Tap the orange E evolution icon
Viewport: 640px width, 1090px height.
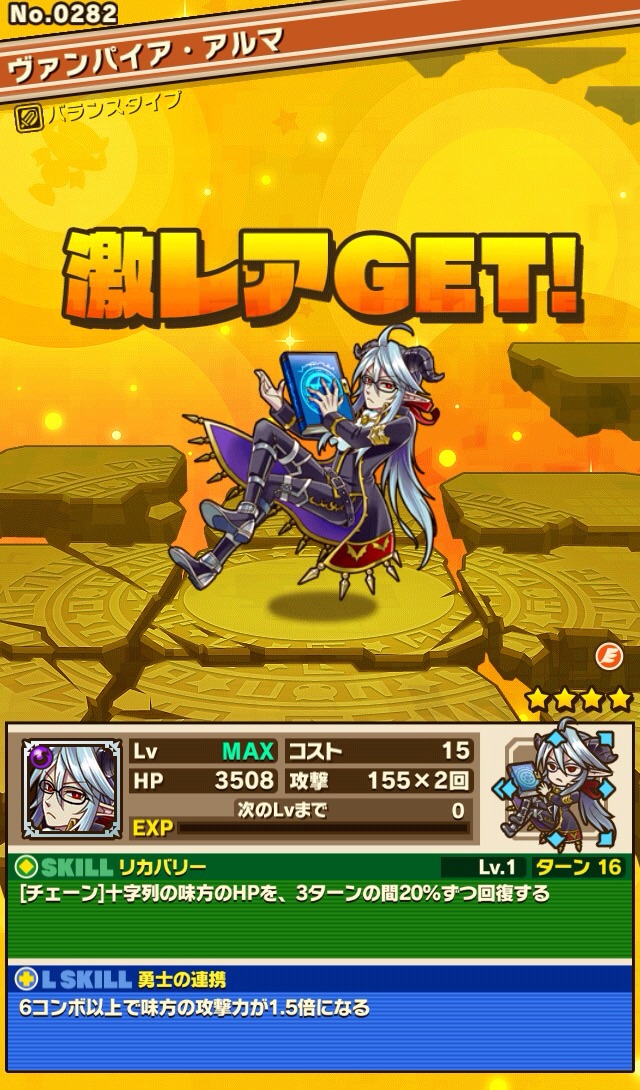[608, 658]
